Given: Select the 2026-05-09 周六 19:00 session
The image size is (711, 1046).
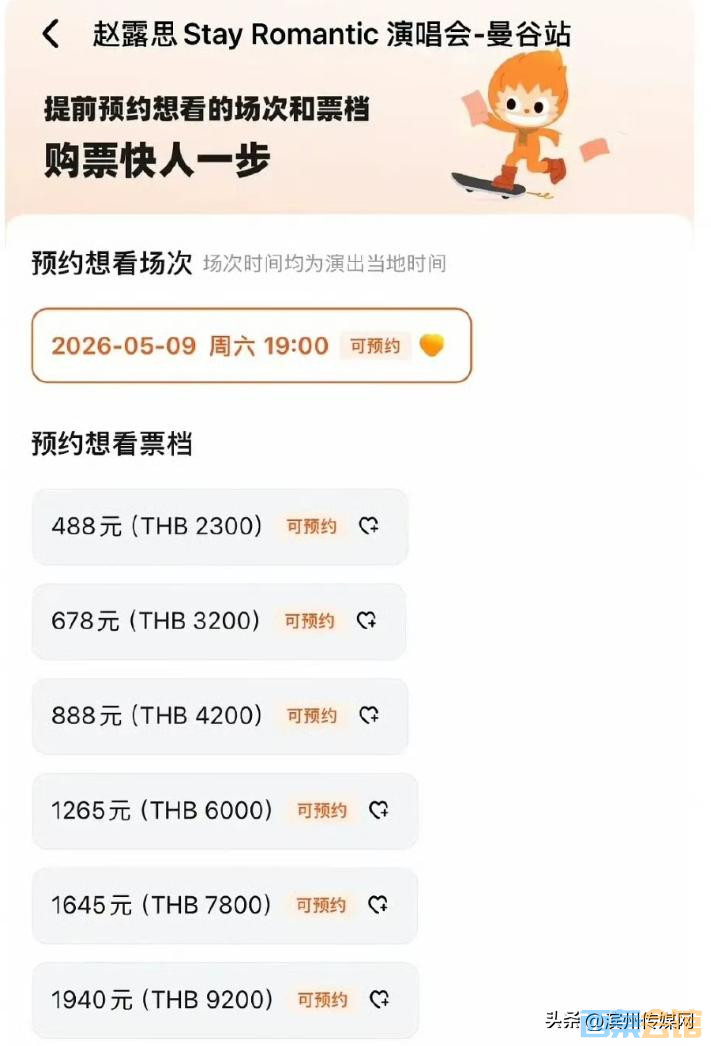Looking at the screenshot, I should point(250,346).
